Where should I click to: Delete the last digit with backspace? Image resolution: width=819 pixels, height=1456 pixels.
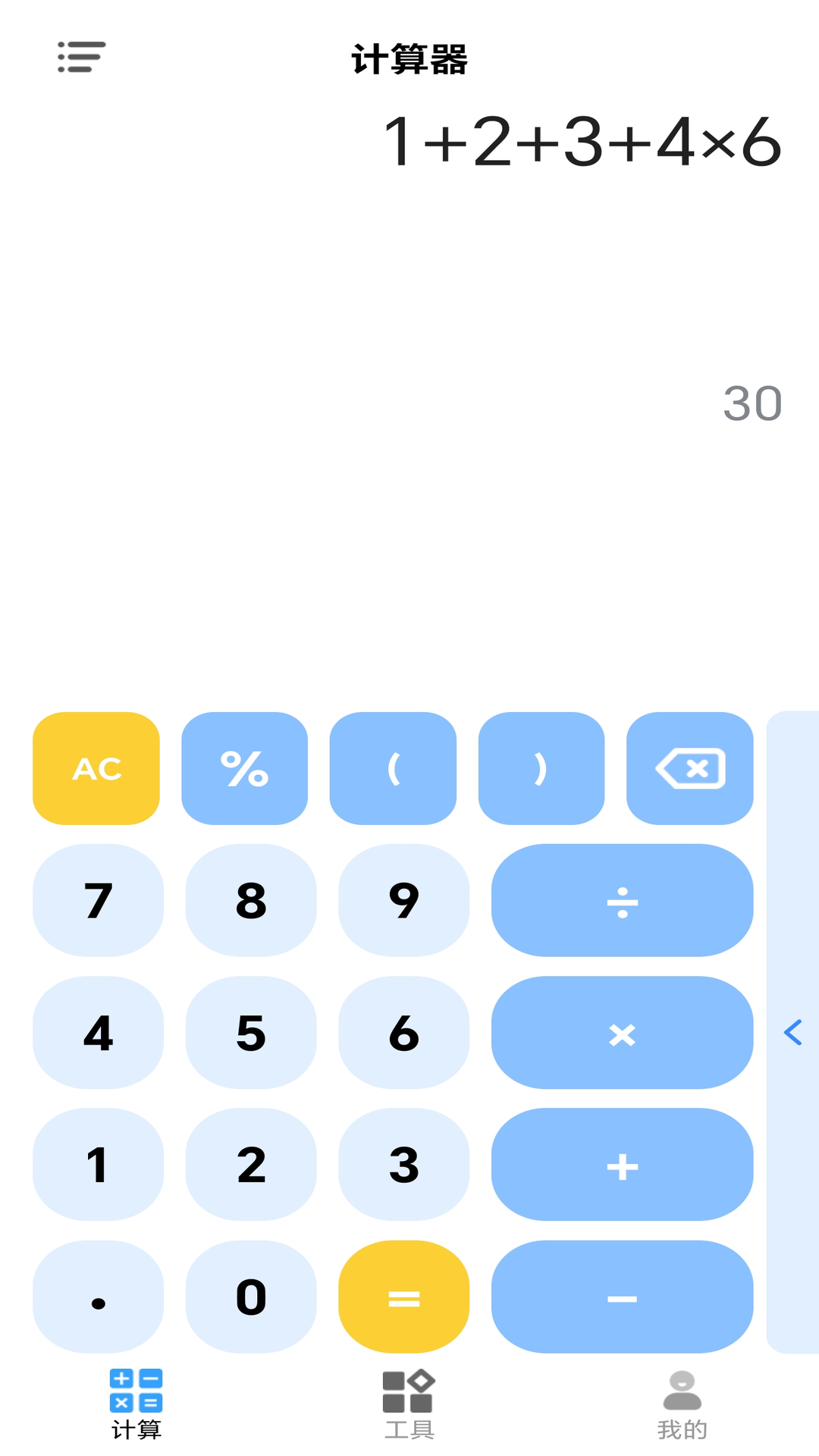coord(689,768)
